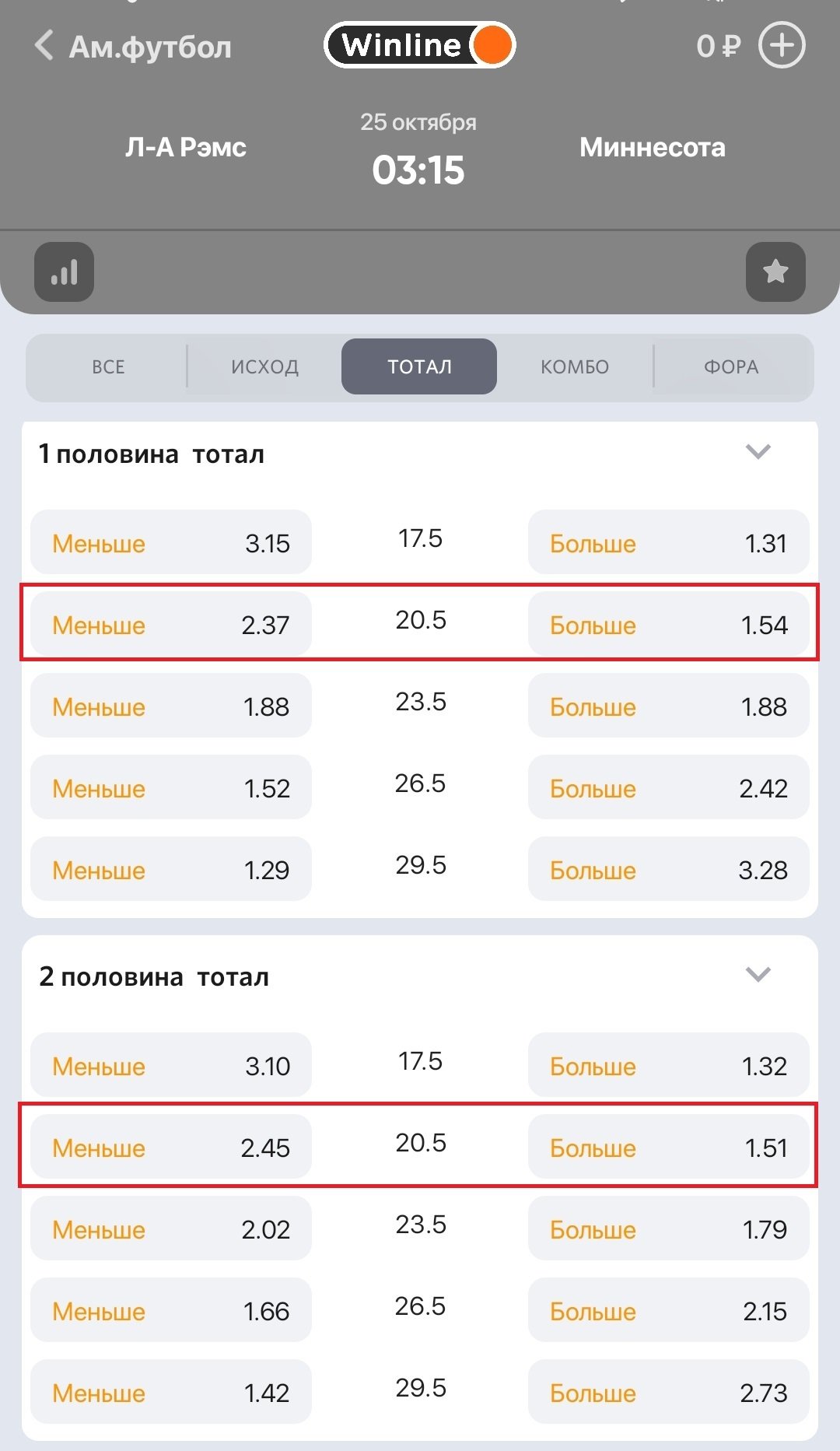The image size is (840, 1451).
Task: Select Больше 1.79 in 2 половина
Action: coord(668,1229)
